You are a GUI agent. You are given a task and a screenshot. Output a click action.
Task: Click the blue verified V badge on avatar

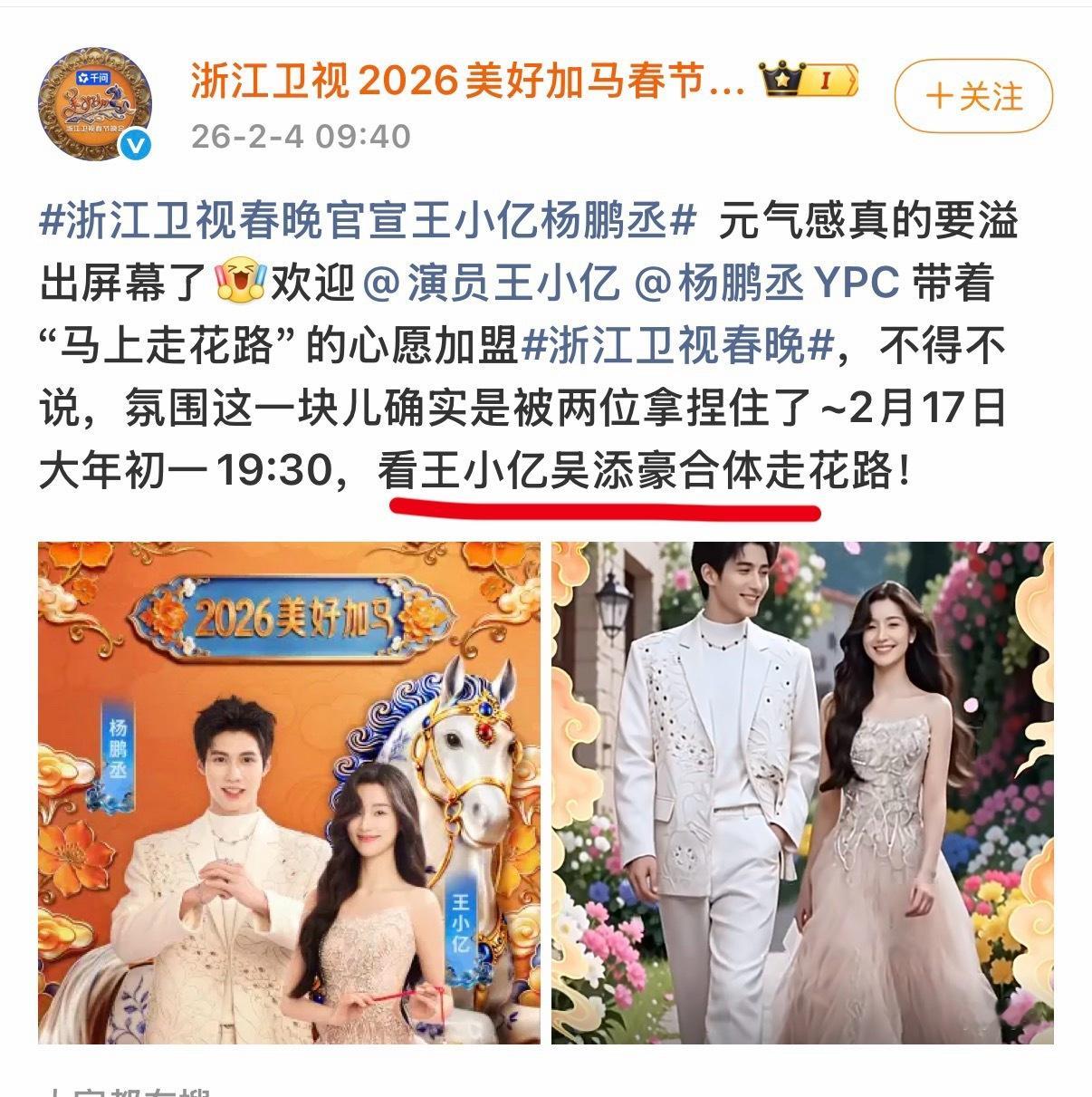[x=134, y=143]
